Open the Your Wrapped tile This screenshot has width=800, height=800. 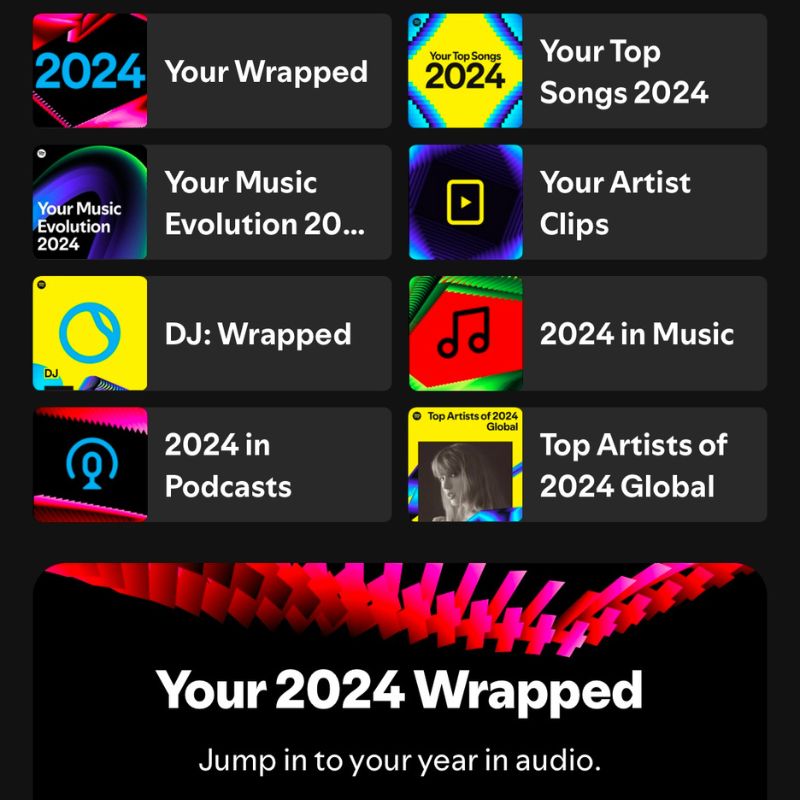point(212,71)
